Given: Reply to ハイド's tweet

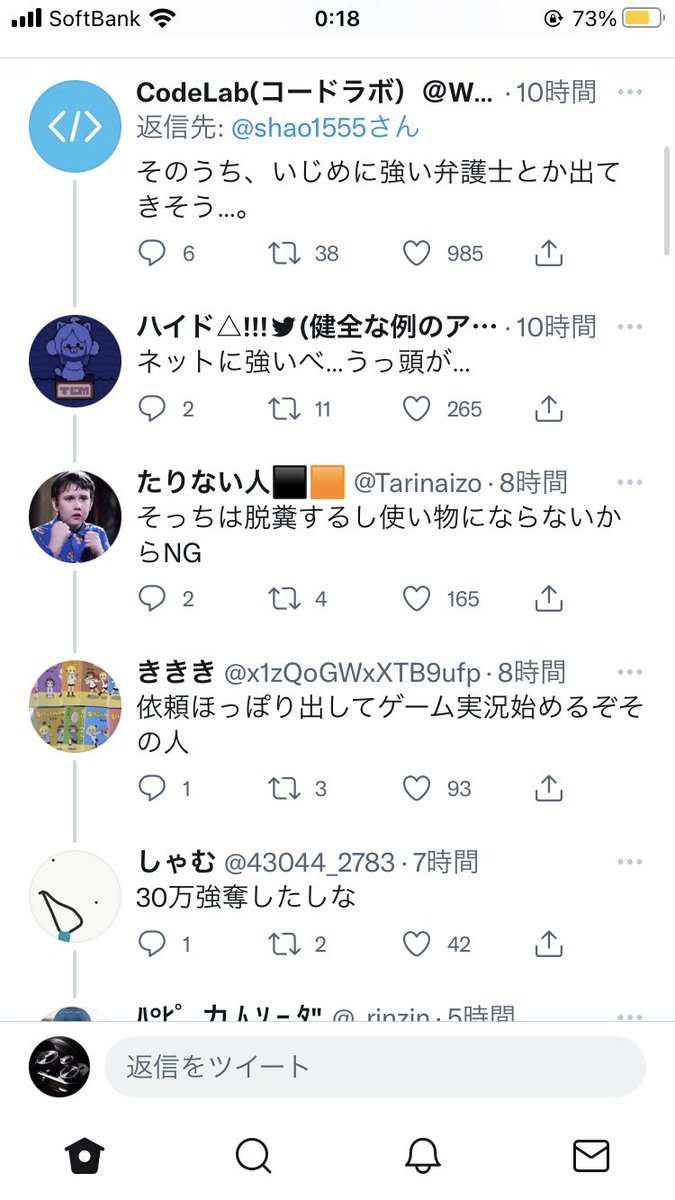Looking at the screenshot, I should 151,409.
